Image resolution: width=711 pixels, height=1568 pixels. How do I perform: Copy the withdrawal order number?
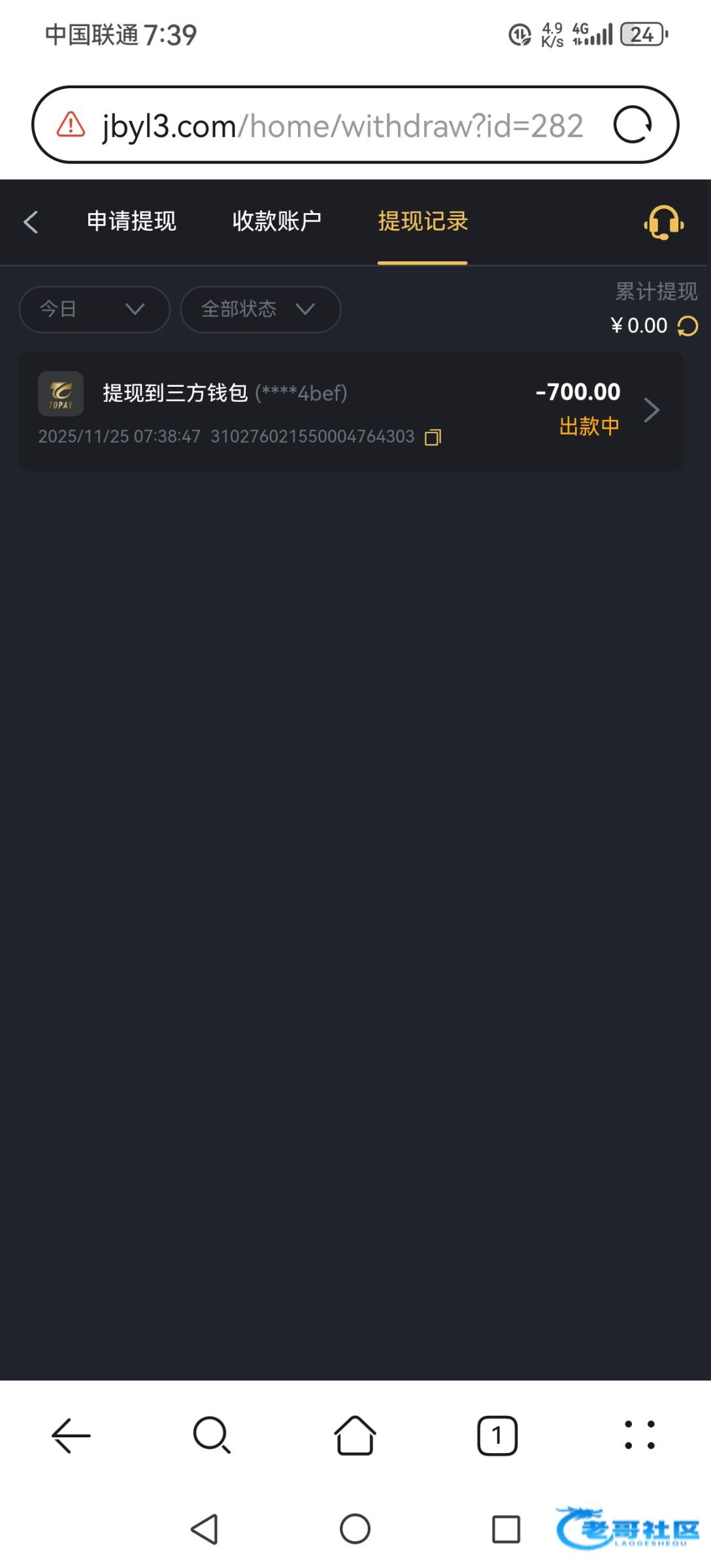[433, 437]
